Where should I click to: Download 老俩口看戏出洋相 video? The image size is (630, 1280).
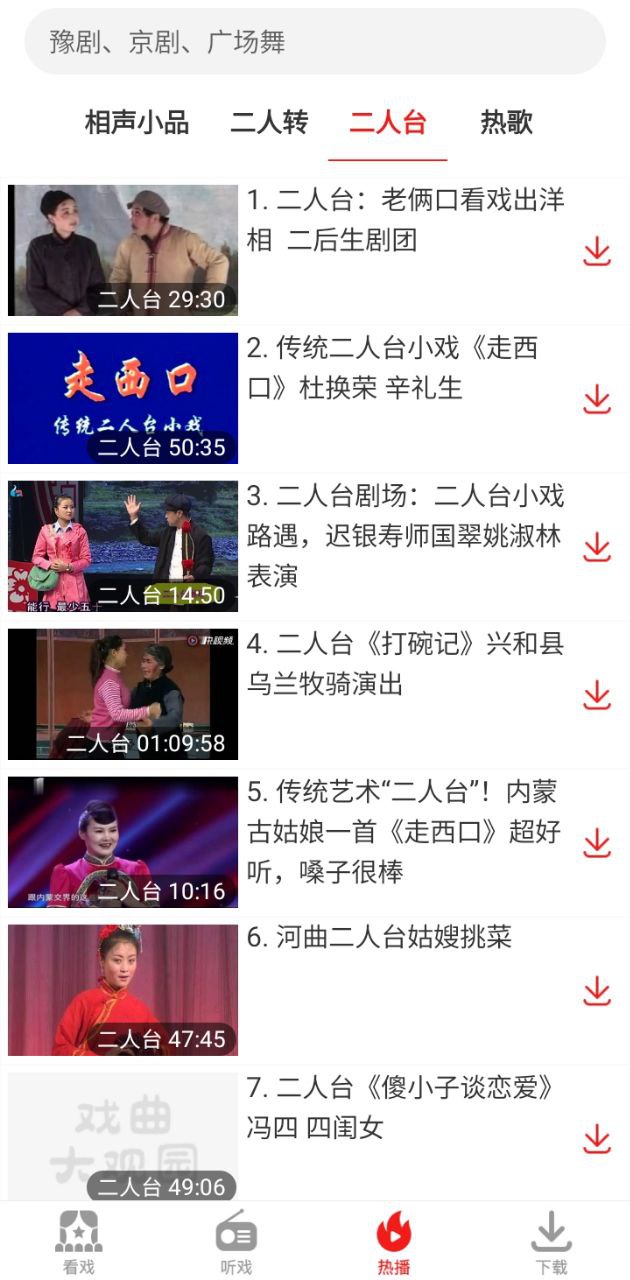click(x=597, y=252)
